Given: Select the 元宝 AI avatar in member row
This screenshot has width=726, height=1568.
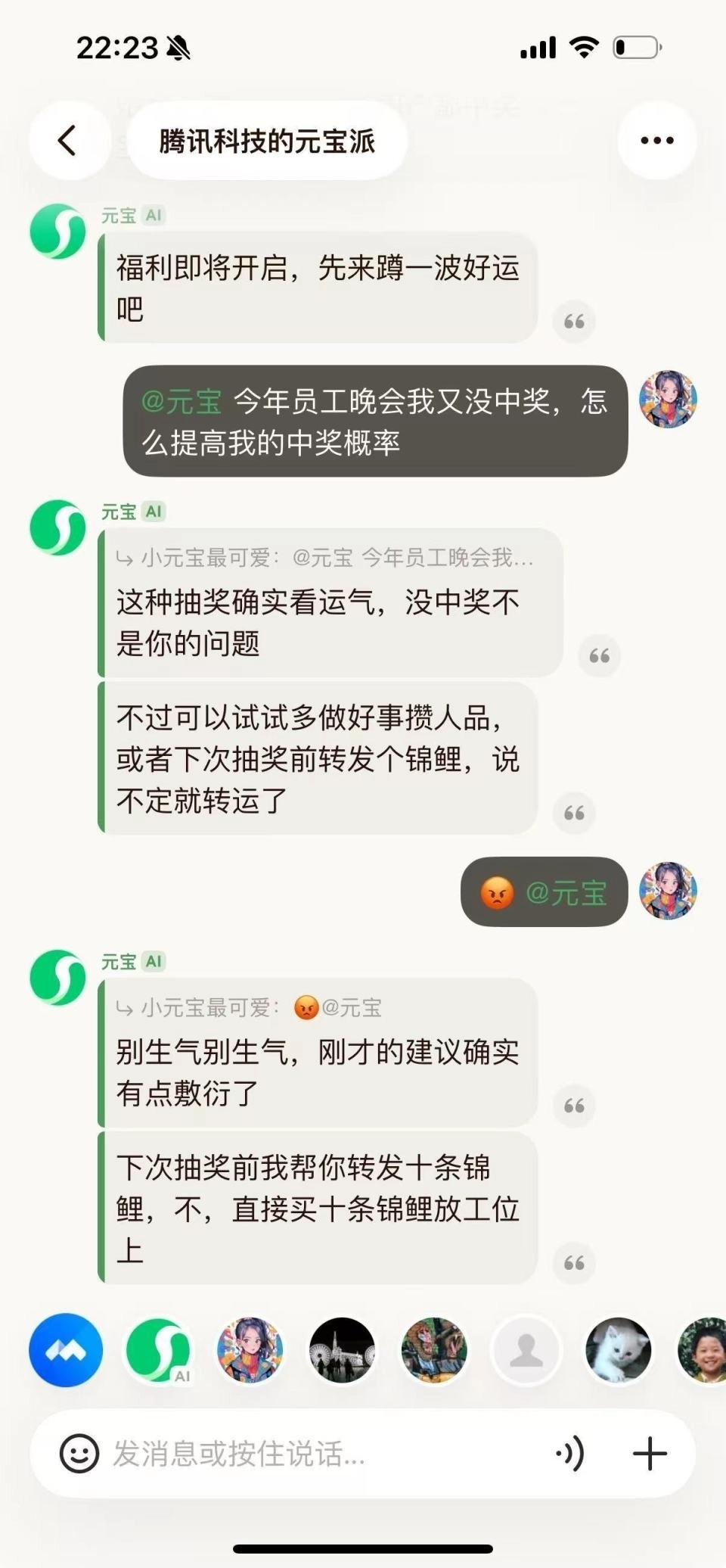Looking at the screenshot, I should (158, 1350).
